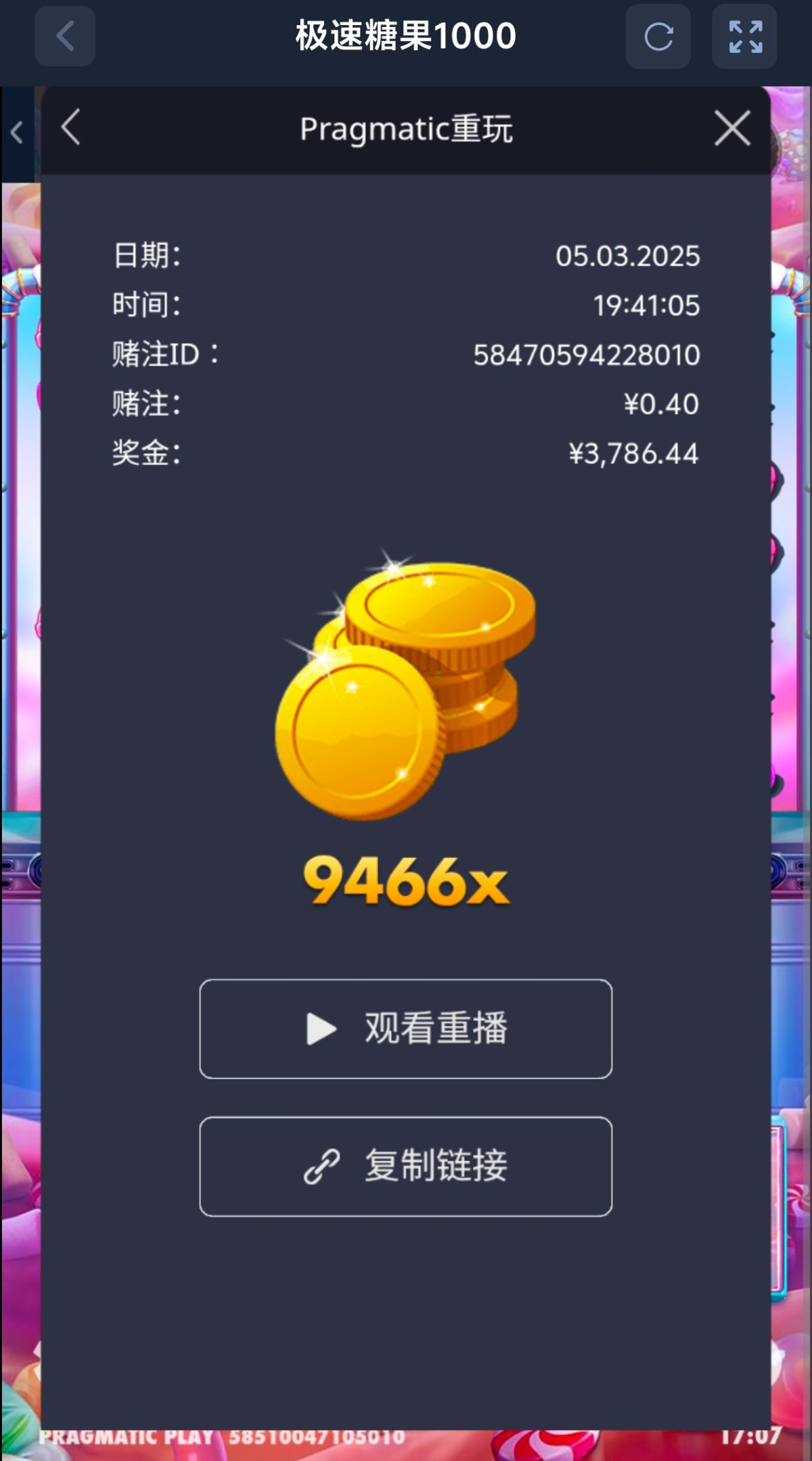Copy the replay link via 复制链接
The width and height of the screenshot is (812, 1461).
click(406, 1166)
